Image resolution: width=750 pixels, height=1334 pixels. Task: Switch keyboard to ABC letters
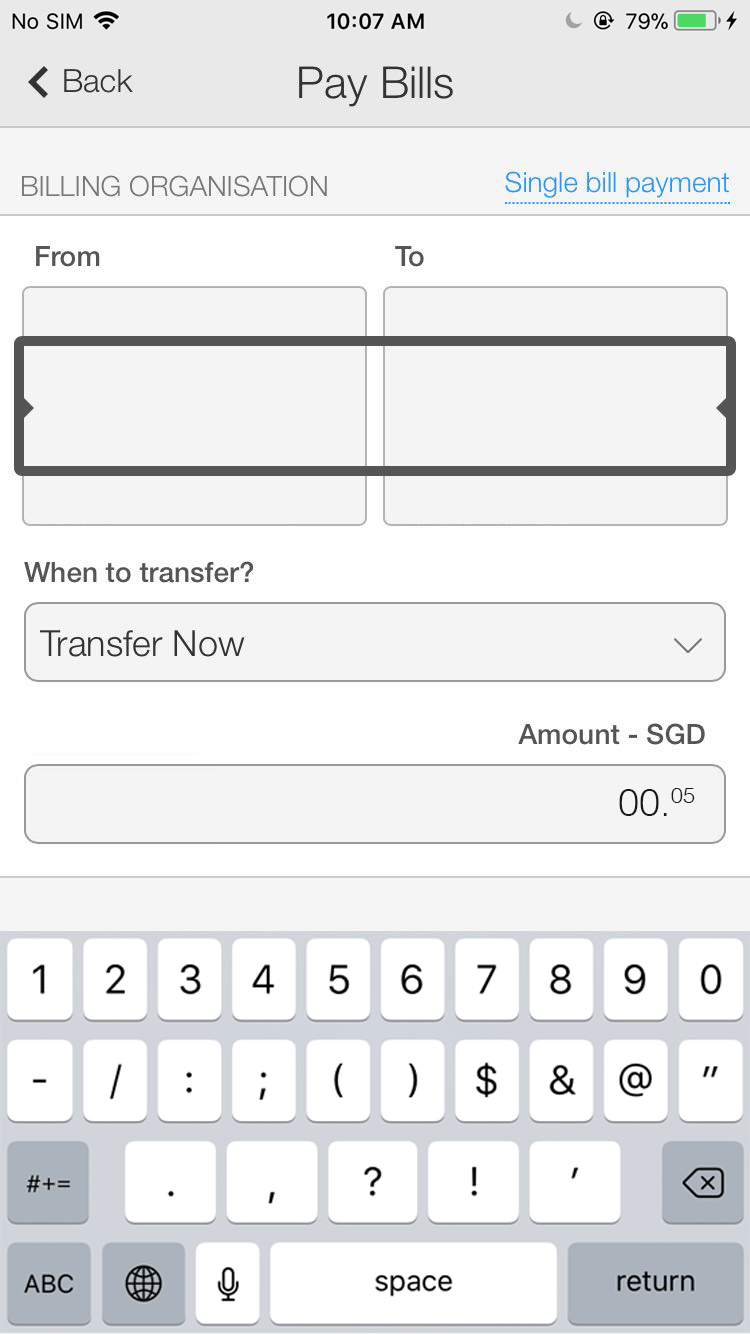click(x=49, y=1283)
